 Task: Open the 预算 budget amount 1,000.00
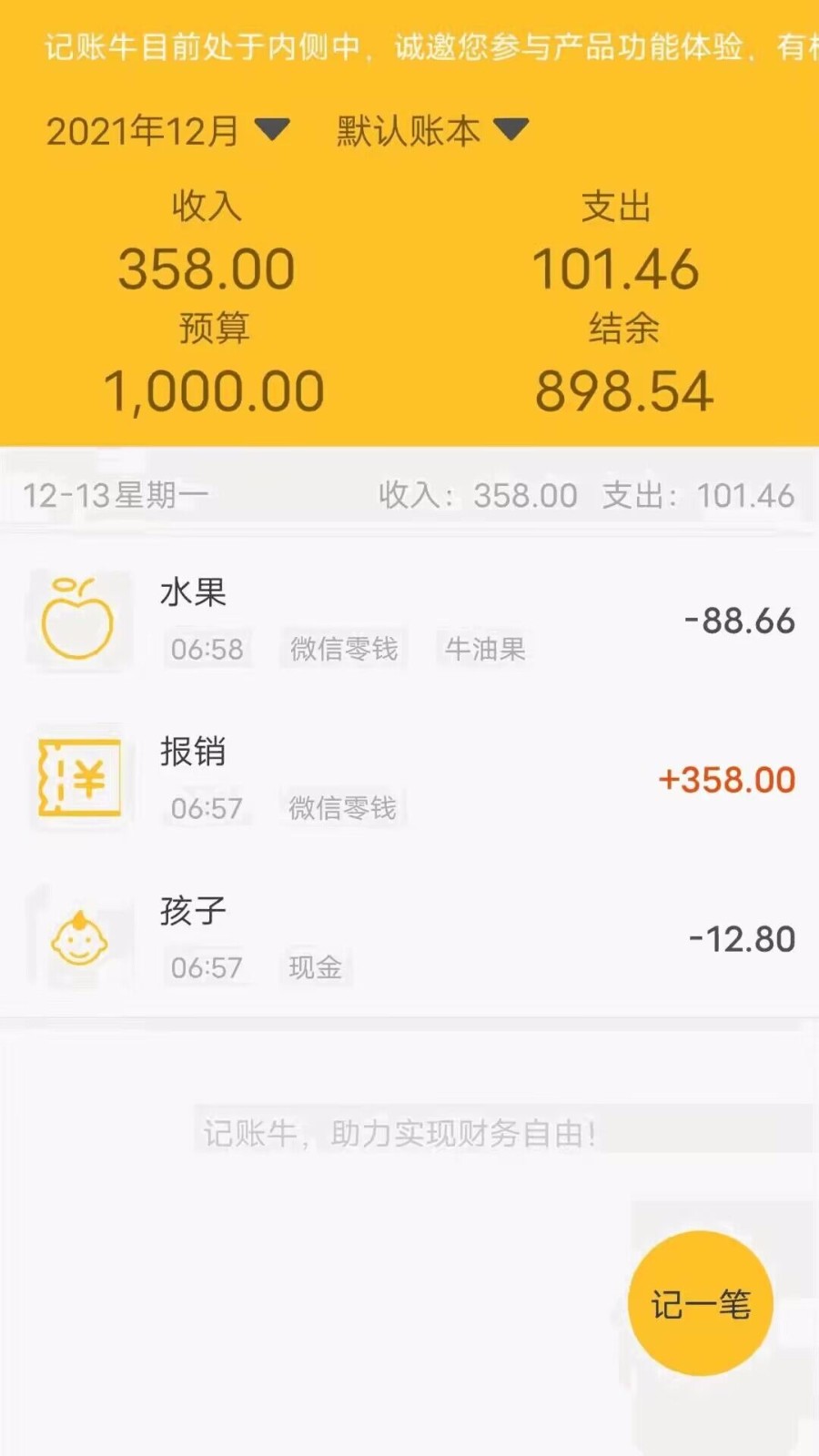coord(214,390)
